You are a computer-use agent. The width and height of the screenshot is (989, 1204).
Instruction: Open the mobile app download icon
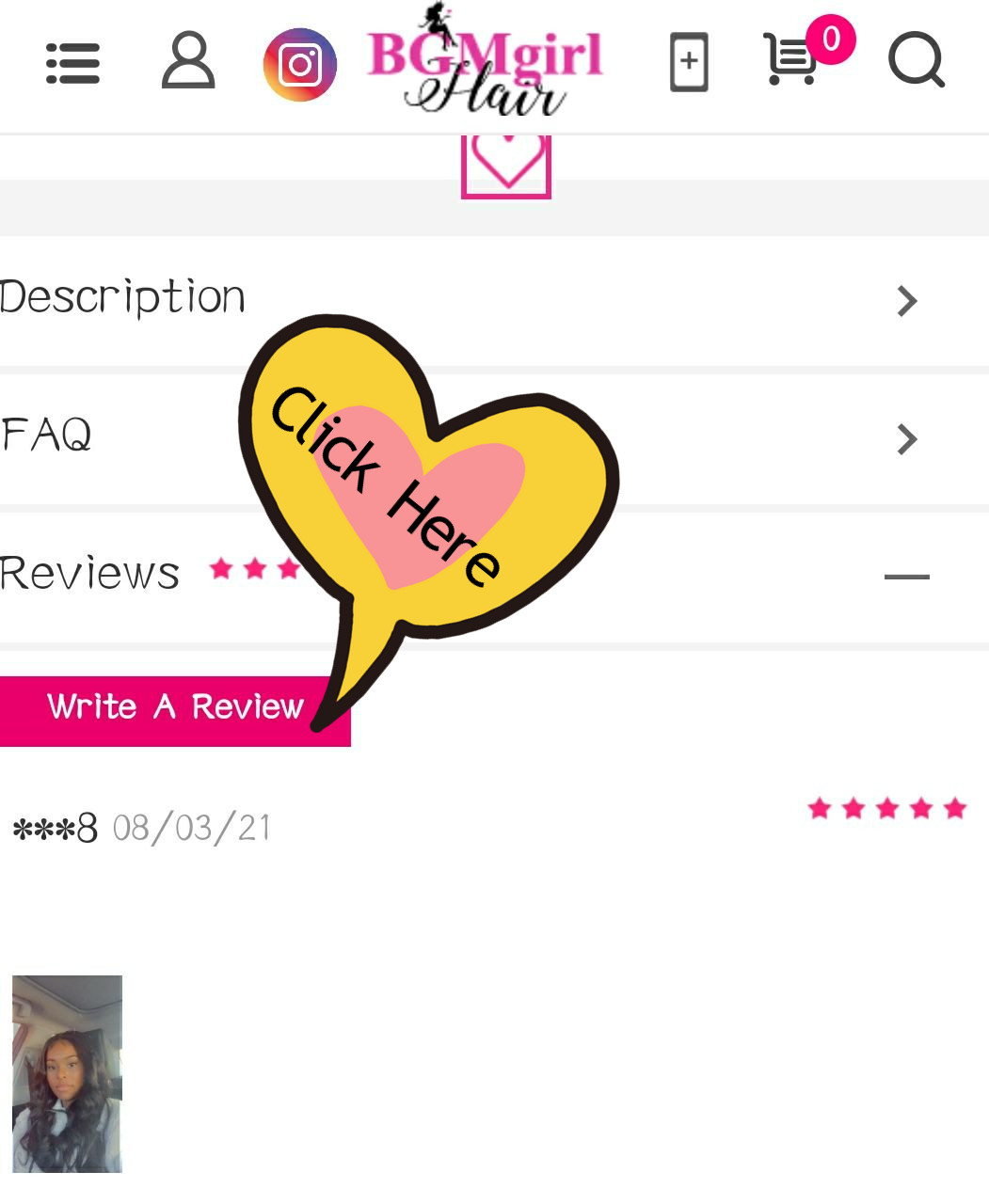688,62
